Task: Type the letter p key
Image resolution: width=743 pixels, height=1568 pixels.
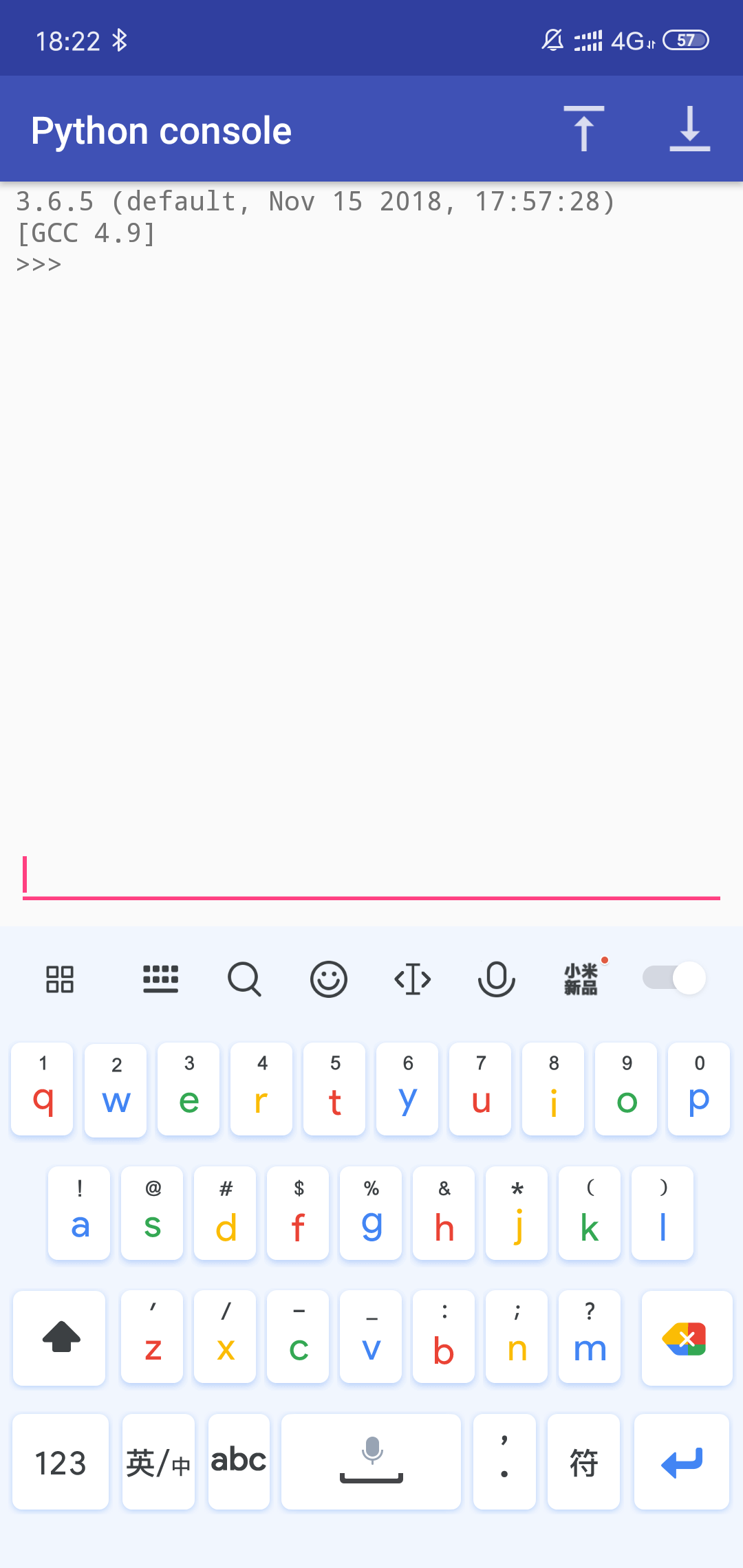Action: (x=699, y=1089)
